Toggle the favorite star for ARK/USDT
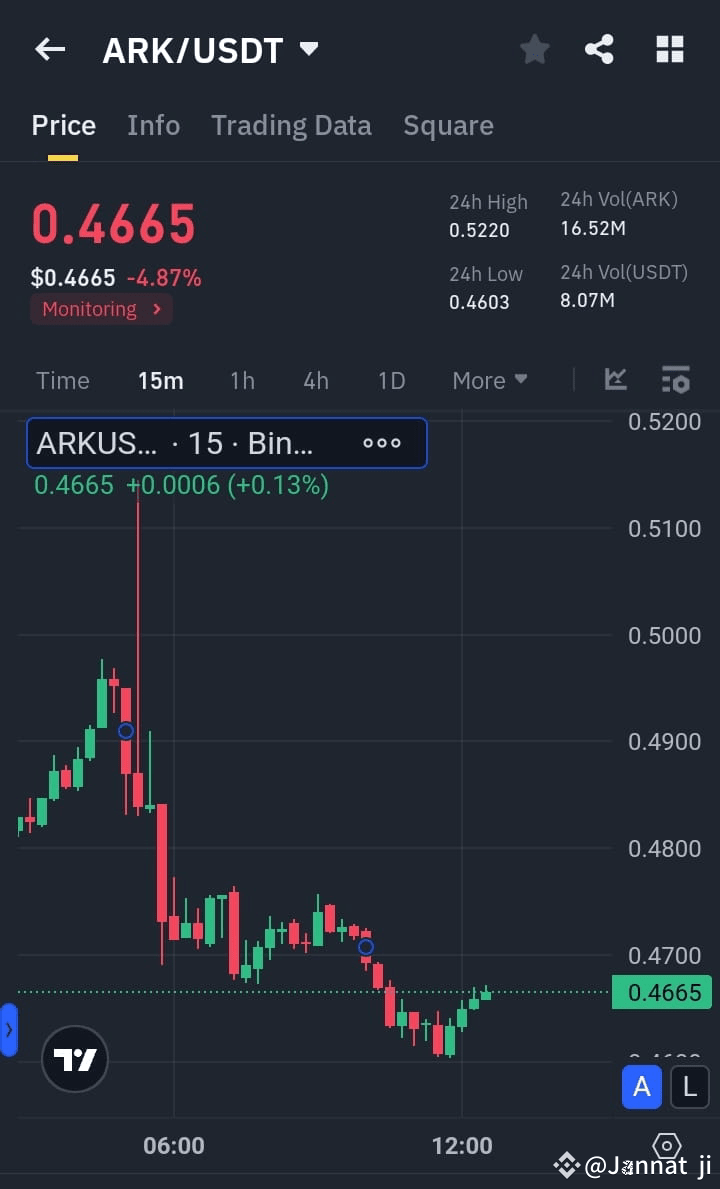Viewport: 720px width, 1189px height. [534, 47]
